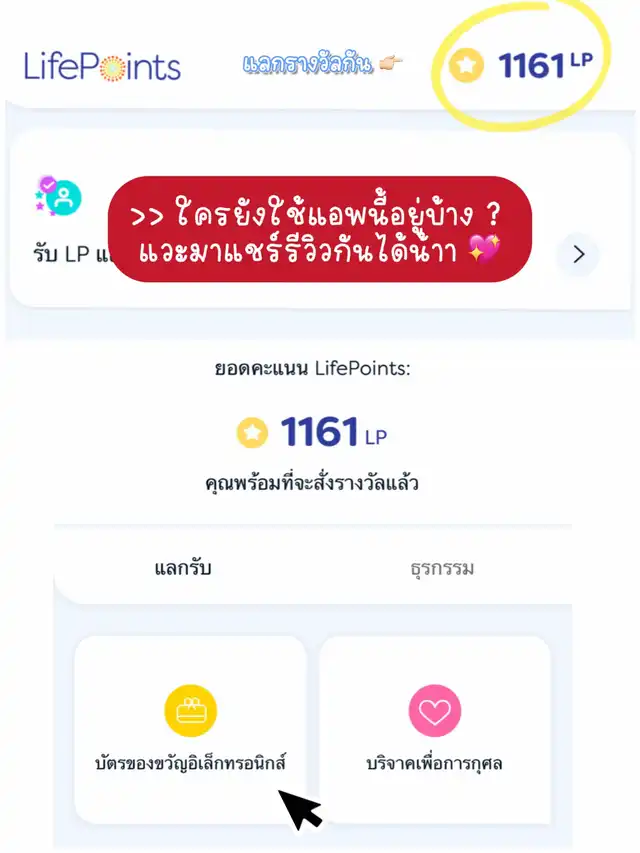Screen dimensions: 640x853
Task: Open the บริจาคเพื่อการกุศล card
Action: click(434, 729)
